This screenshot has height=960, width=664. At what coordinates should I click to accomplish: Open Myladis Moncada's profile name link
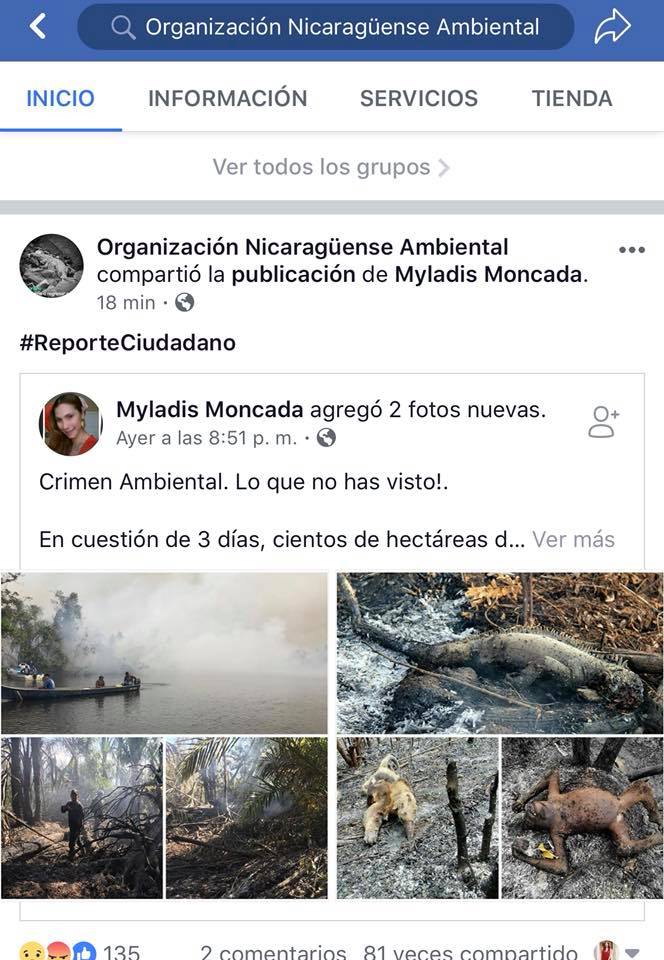(x=209, y=409)
